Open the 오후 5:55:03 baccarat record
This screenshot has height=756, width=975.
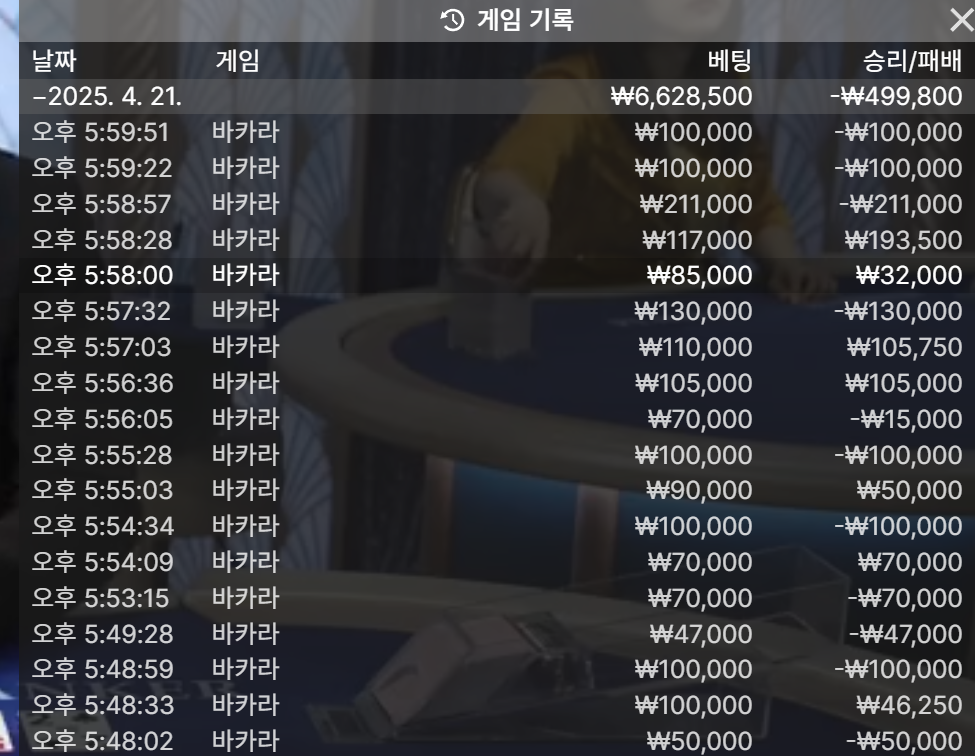(x=497, y=491)
